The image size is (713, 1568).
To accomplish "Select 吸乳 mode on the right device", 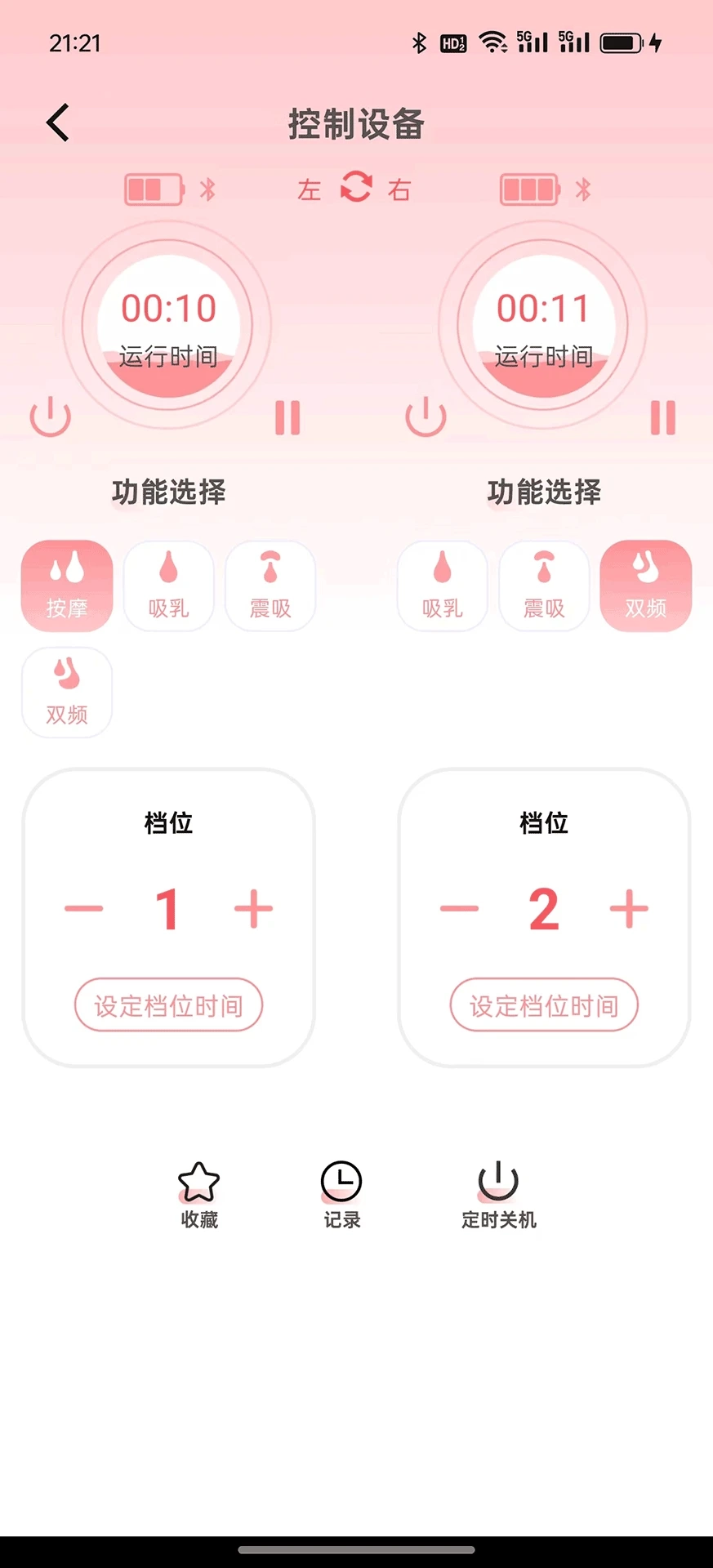I will click(442, 586).
